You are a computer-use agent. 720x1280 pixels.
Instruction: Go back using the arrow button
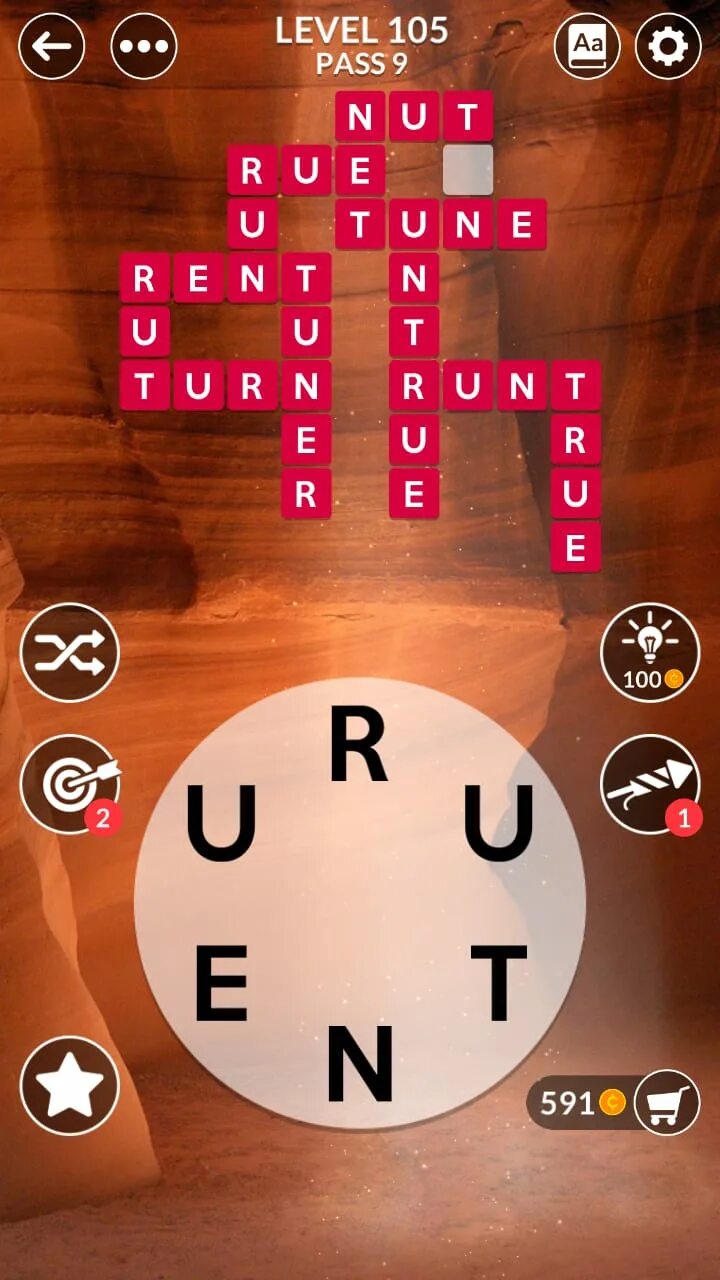tap(52, 46)
